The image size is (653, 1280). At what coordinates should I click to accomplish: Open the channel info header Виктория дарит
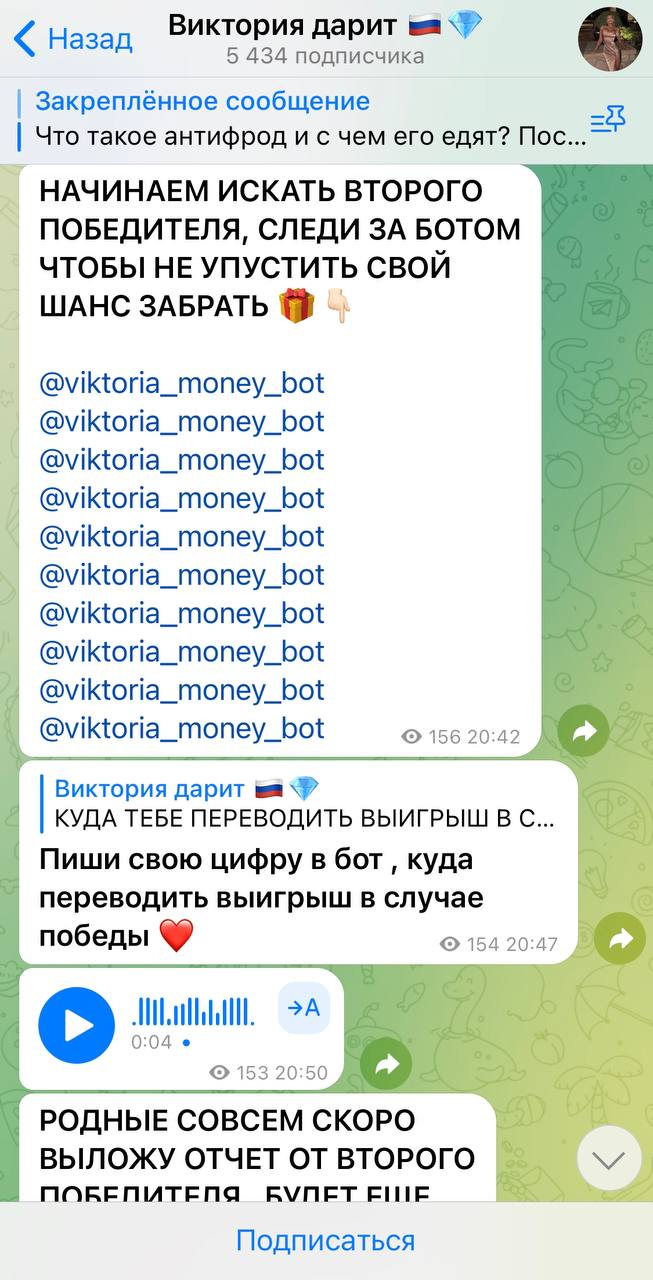(325, 38)
